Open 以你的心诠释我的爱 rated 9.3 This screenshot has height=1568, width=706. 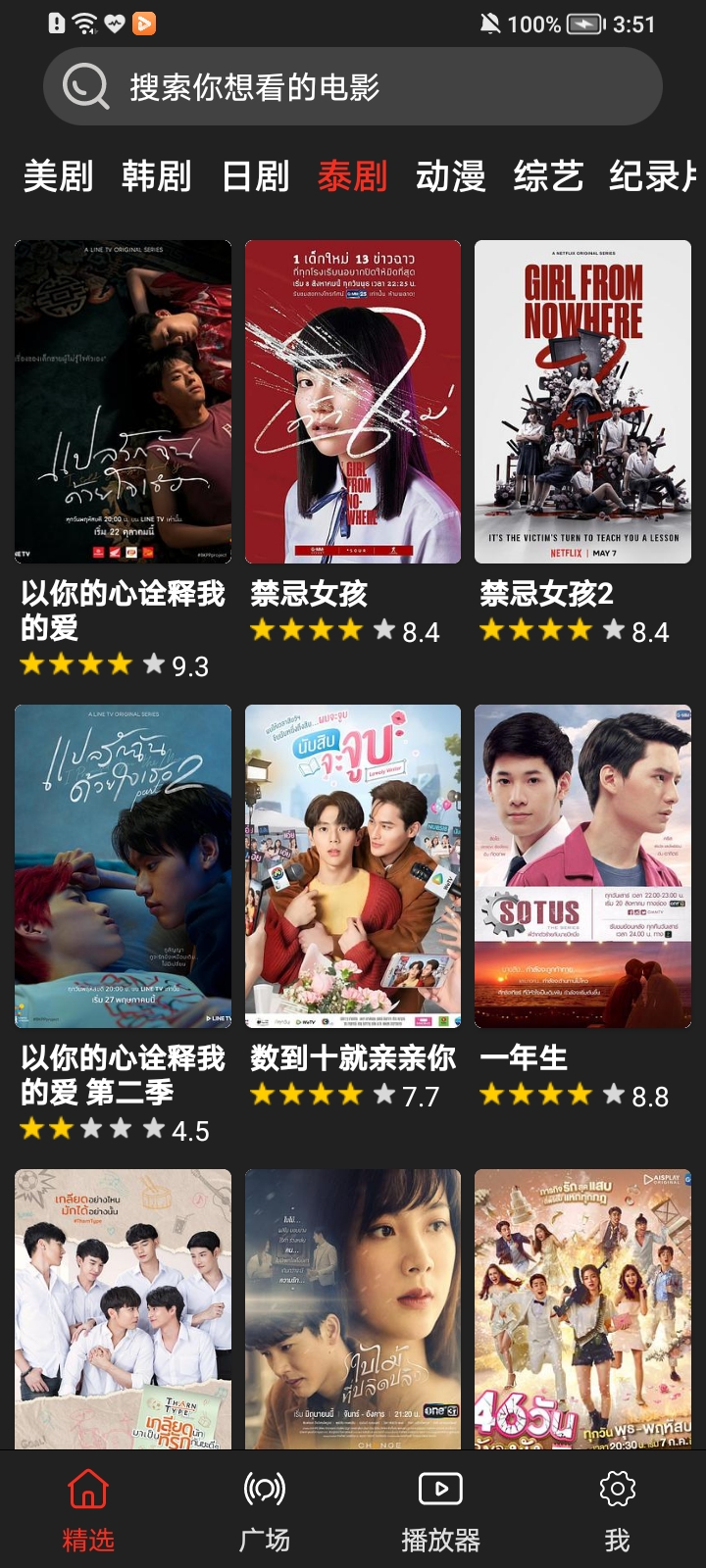tap(123, 402)
